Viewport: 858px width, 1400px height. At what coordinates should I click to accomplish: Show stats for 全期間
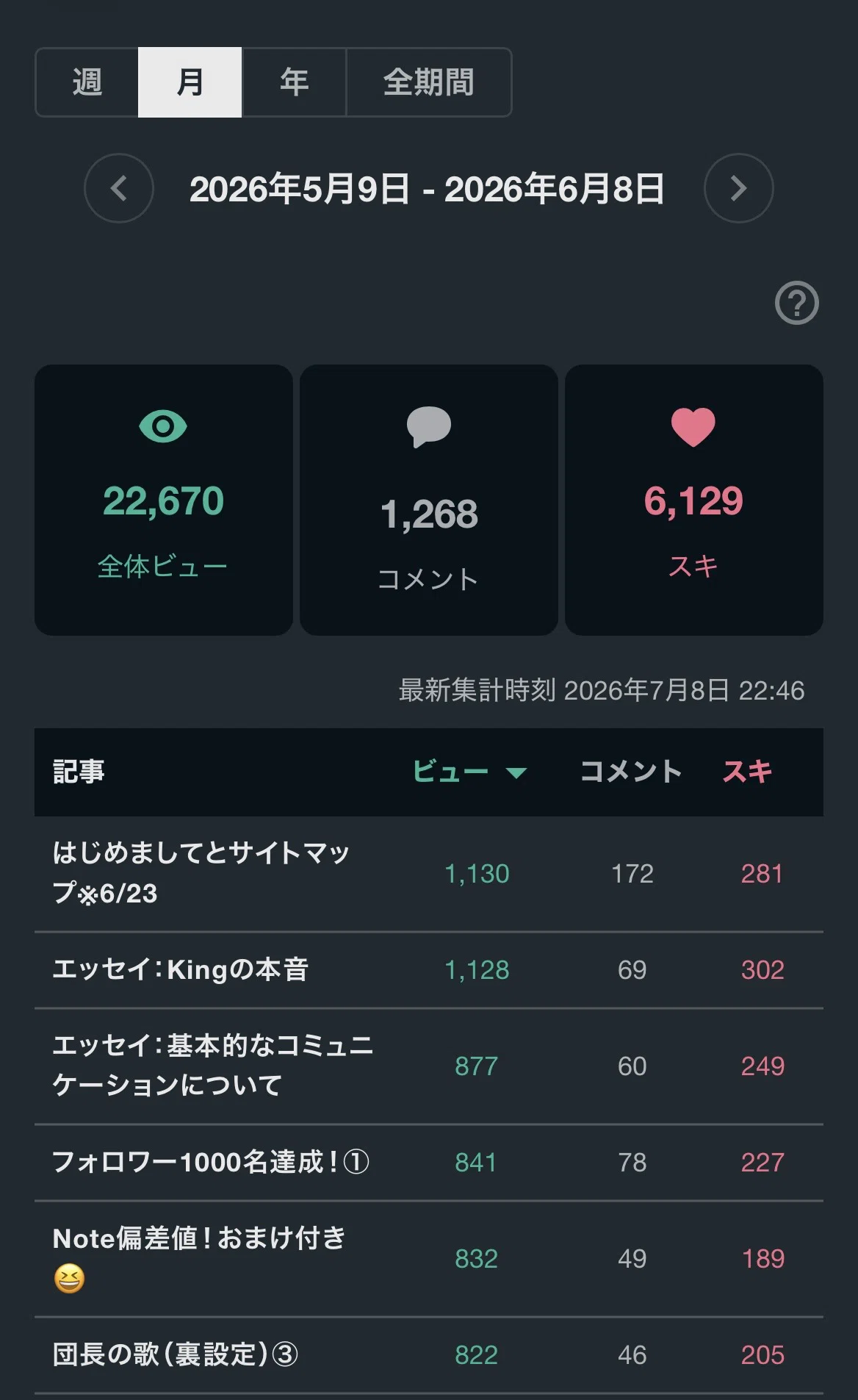pyautogui.click(x=429, y=82)
